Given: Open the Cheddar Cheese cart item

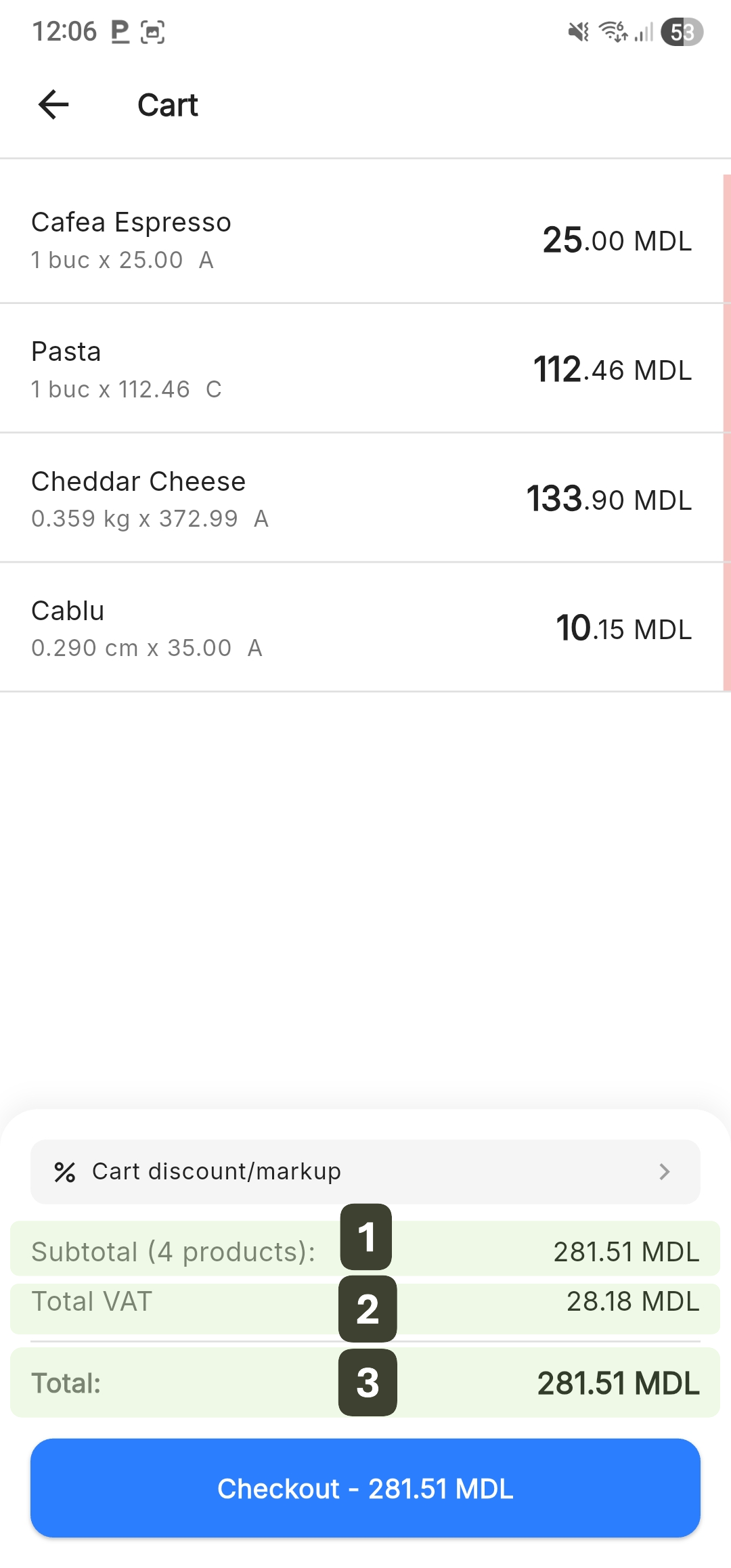Looking at the screenshot, I should [362, 499].
